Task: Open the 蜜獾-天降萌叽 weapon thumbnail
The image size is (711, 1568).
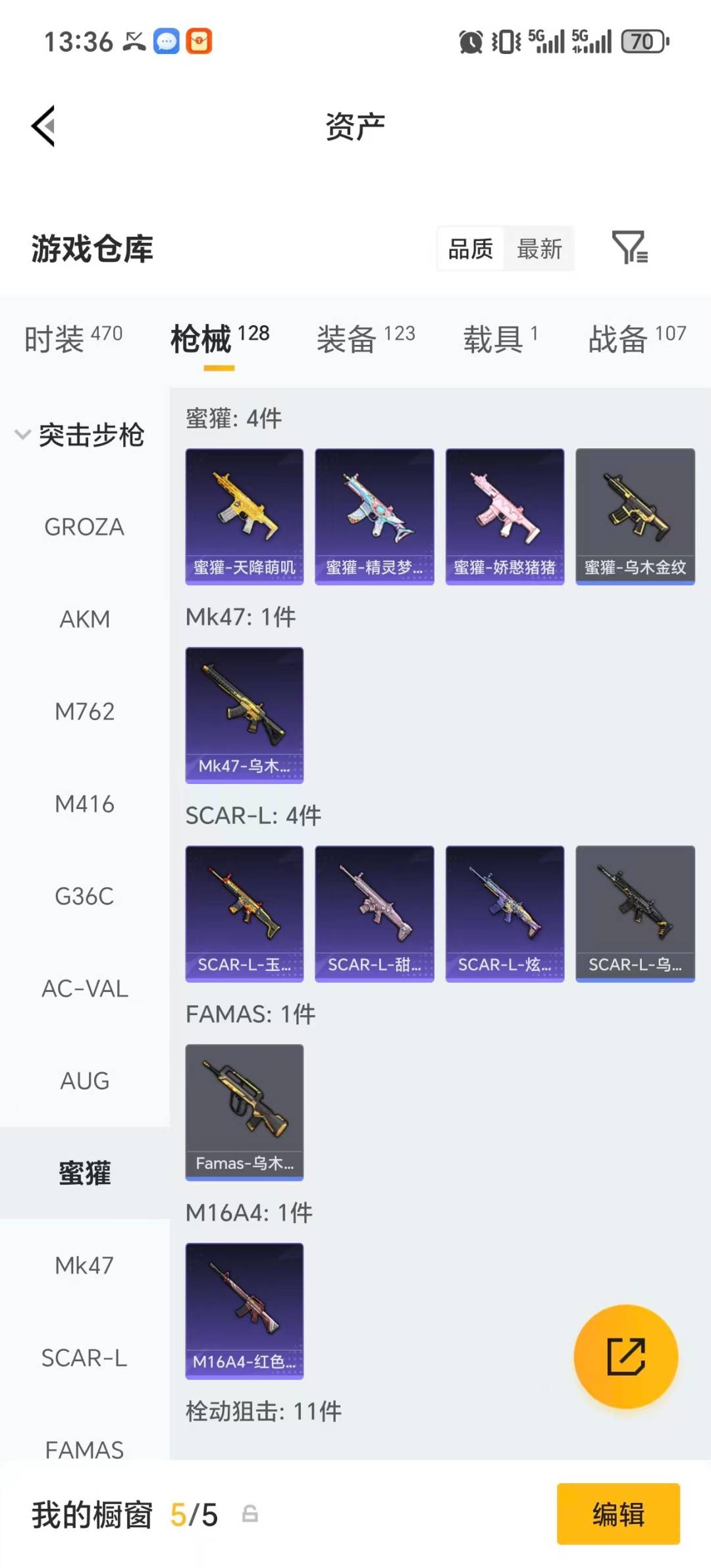Action: [244, 515]
